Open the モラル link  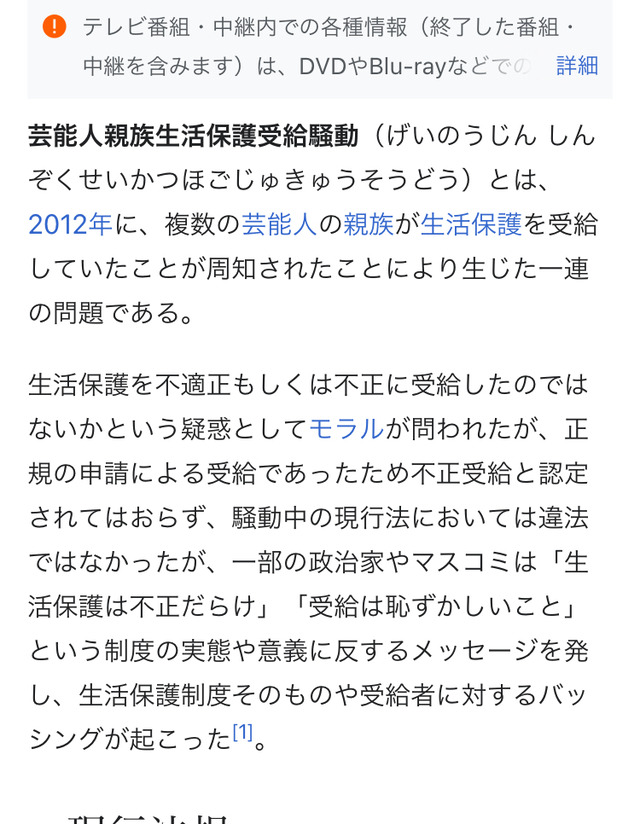(x=346, y=429)
